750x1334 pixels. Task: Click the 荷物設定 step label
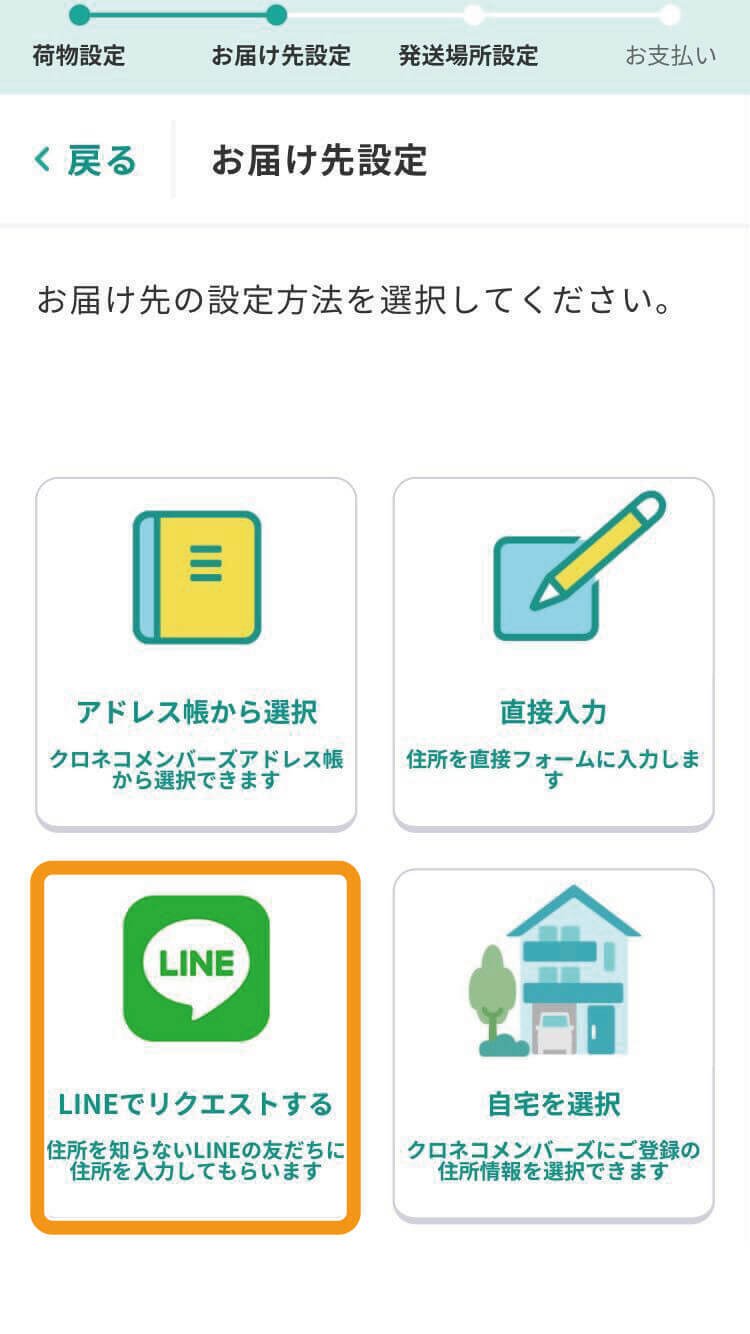77,57
